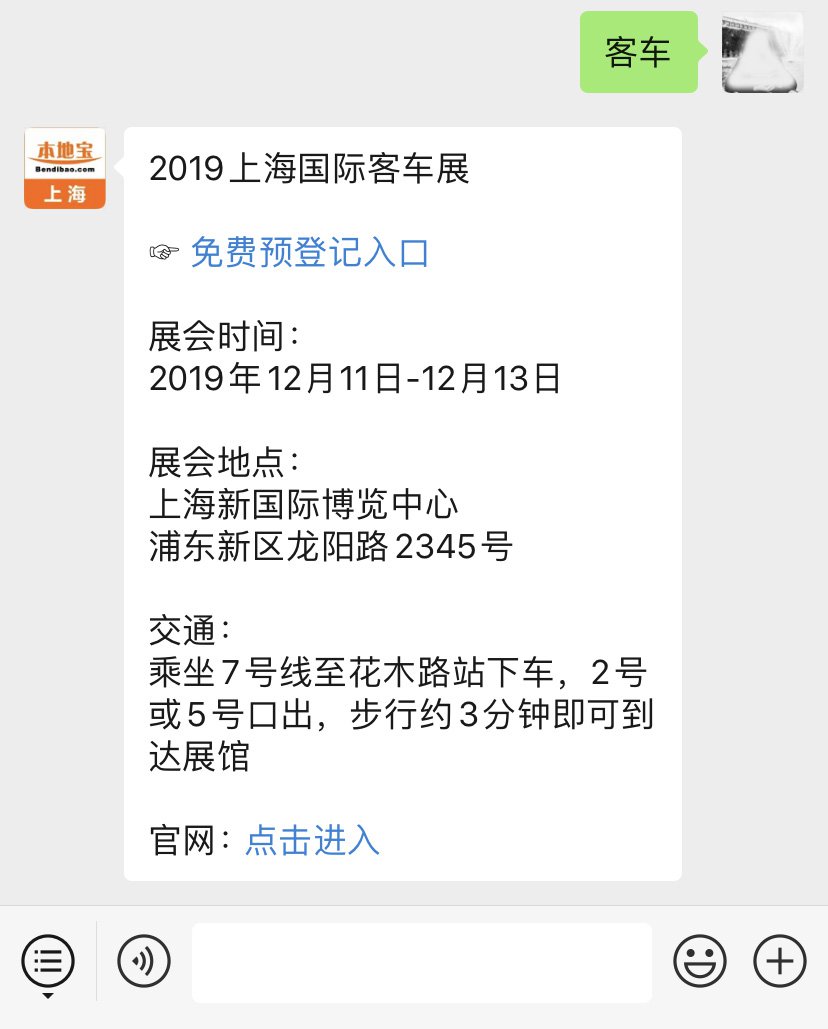Switch to voice input mode
The height and width of the screenshot is (1029, 828).
click(x=144, y=962)
